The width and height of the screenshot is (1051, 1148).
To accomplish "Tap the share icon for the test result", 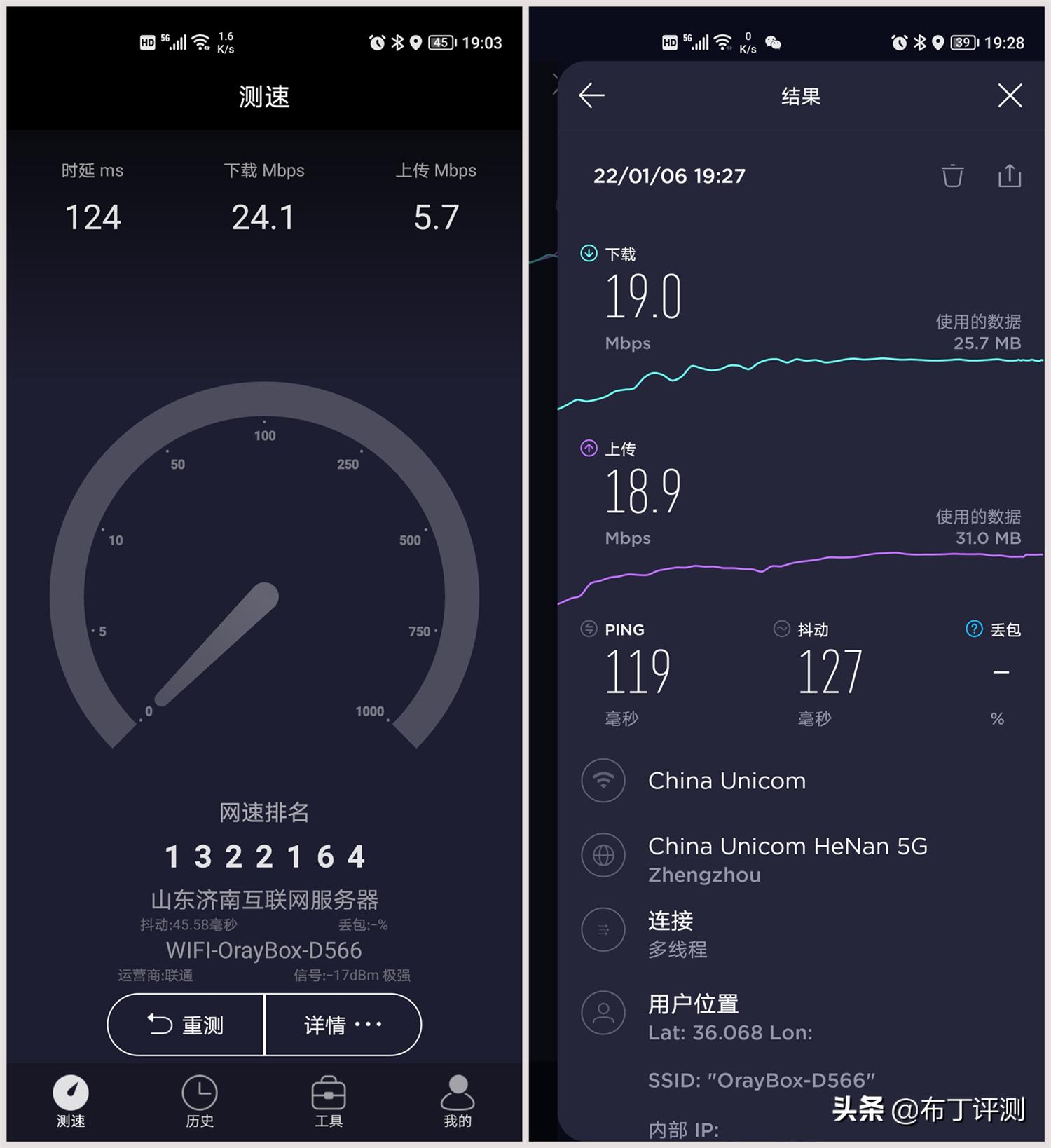I will (x=1009, y=177).
